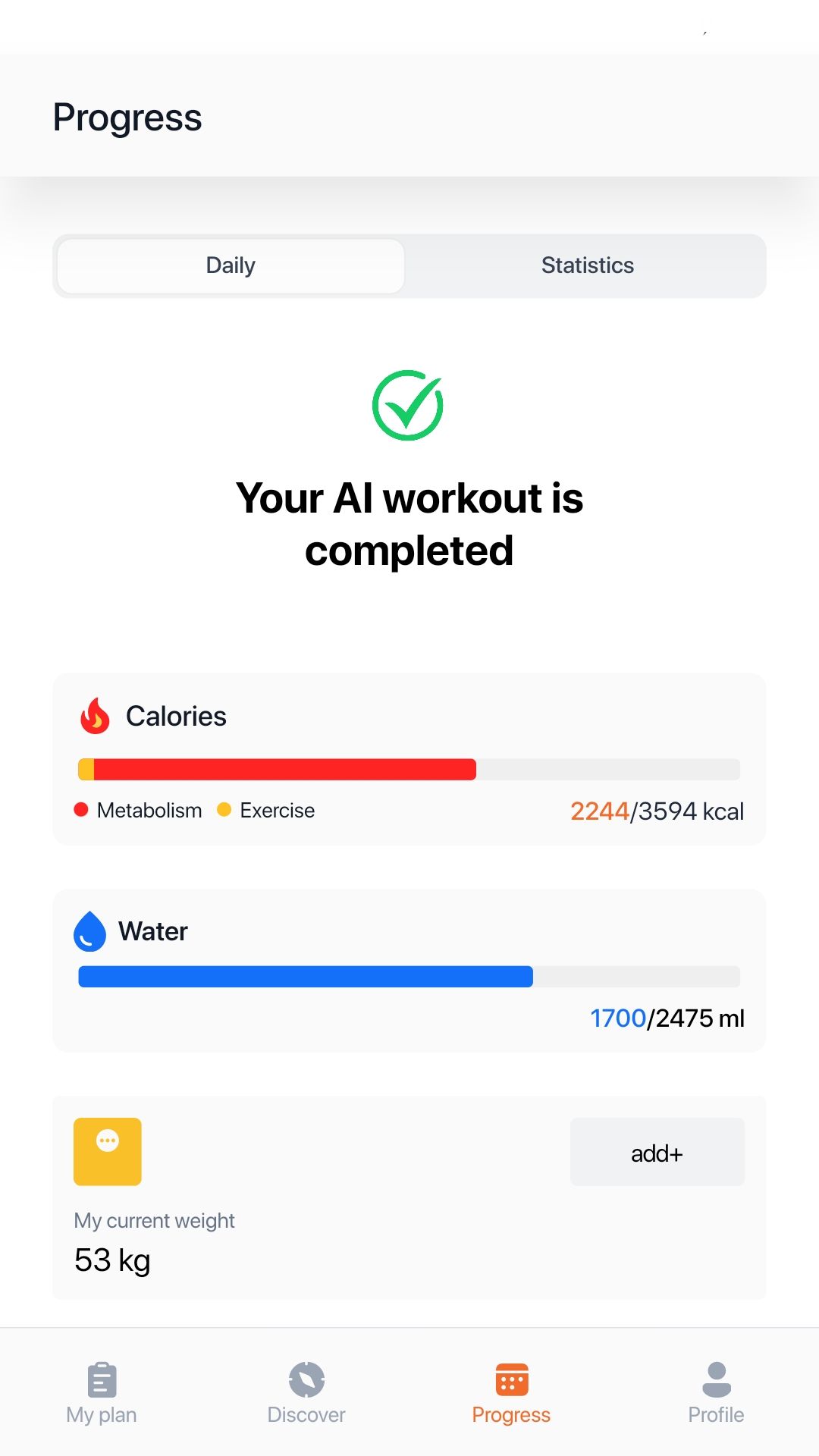This screenshot has height=1456, width=819.
Task: Open the My plan tab
Action: (x=102, y=1393)
